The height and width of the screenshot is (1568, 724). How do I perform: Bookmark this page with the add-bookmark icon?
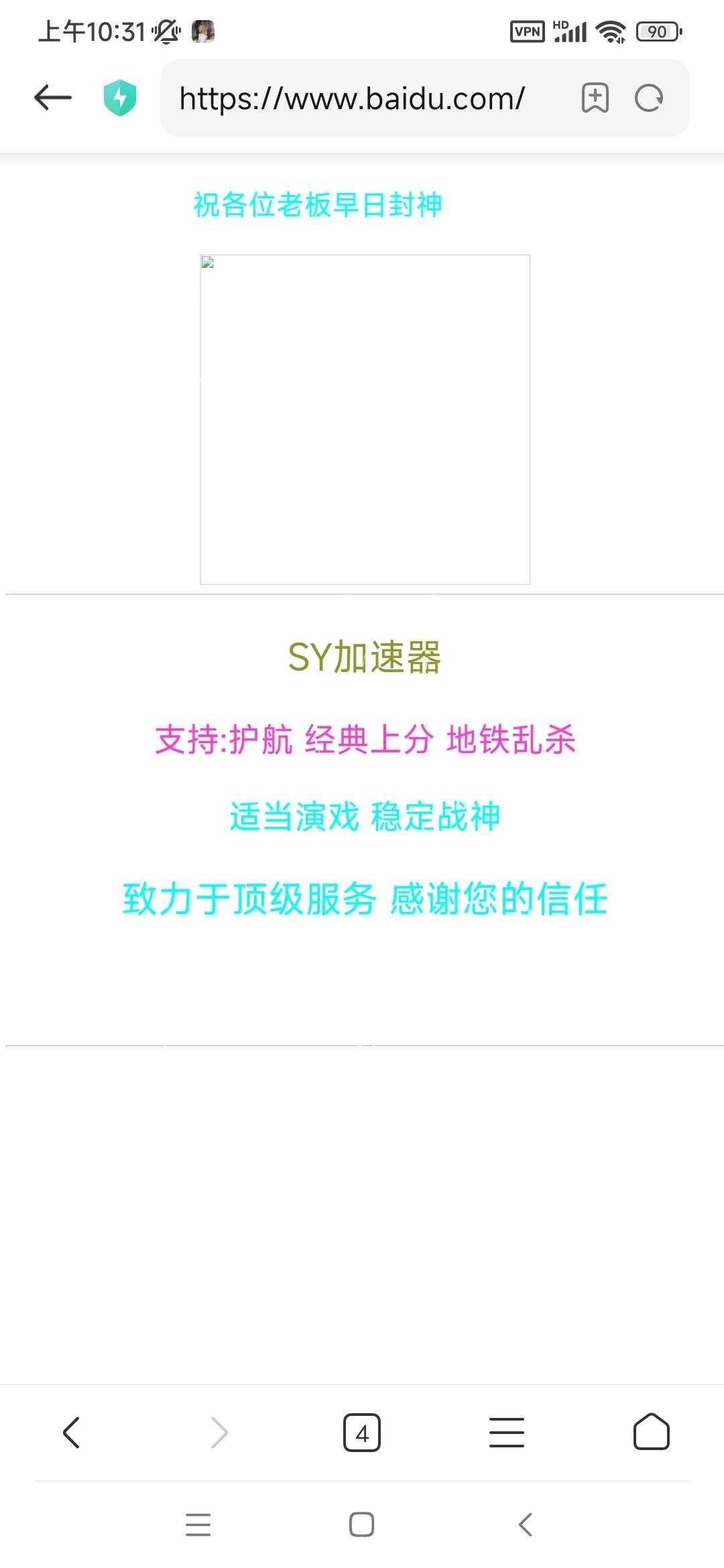tap(595, 99)
